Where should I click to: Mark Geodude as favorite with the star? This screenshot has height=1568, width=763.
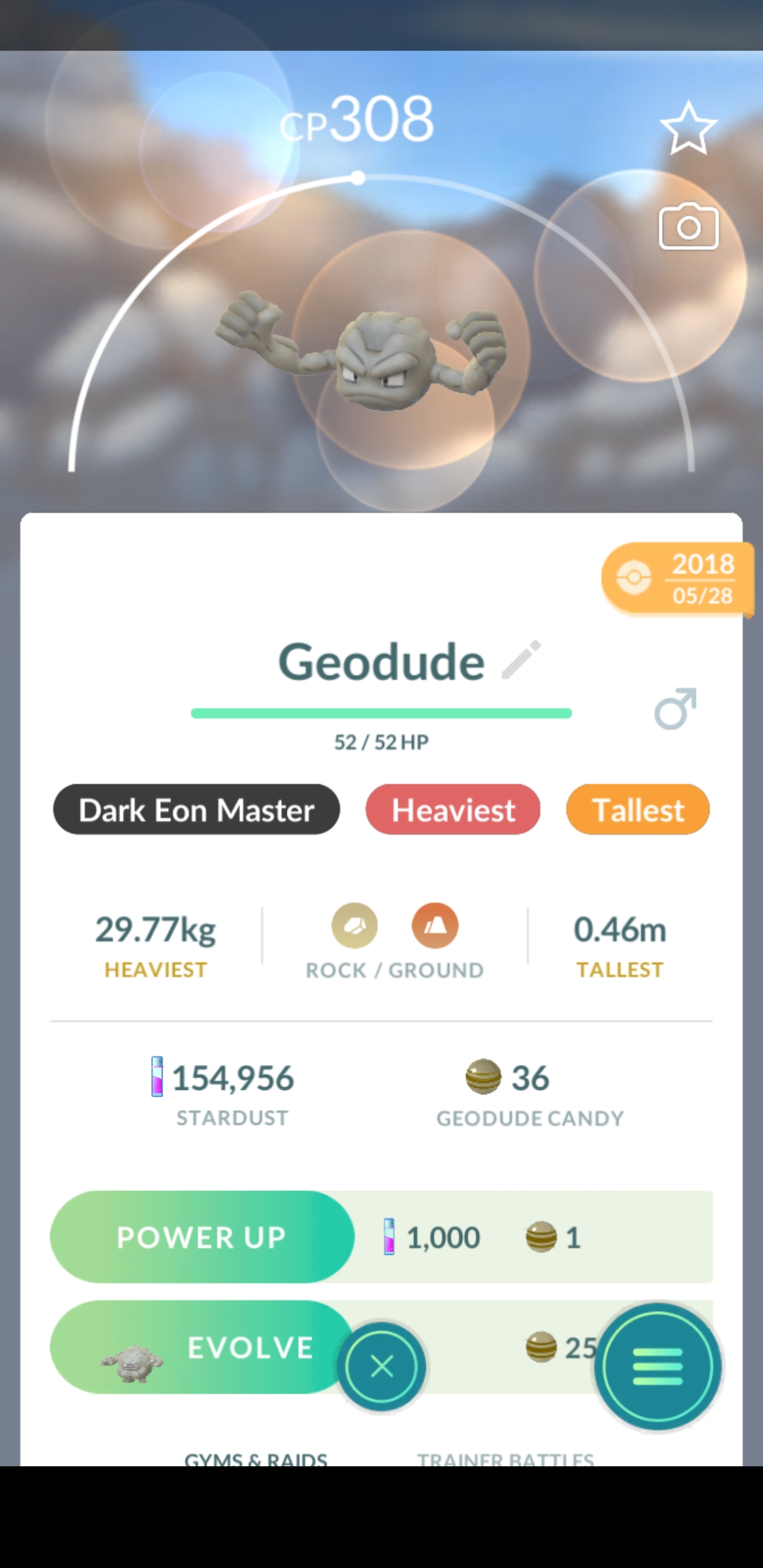click(x=688, y=129)
